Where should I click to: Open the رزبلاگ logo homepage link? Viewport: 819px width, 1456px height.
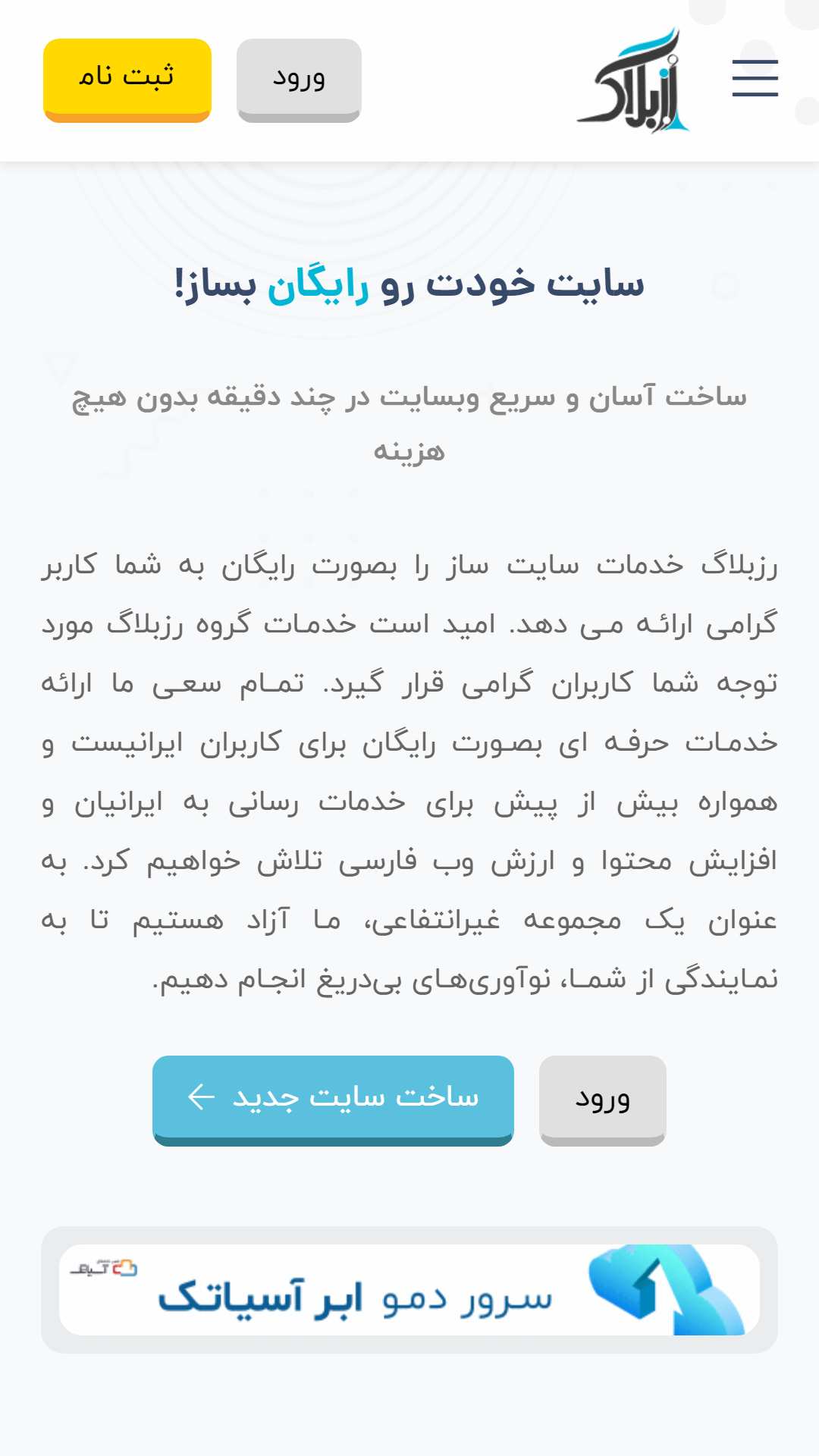point(633,81)
